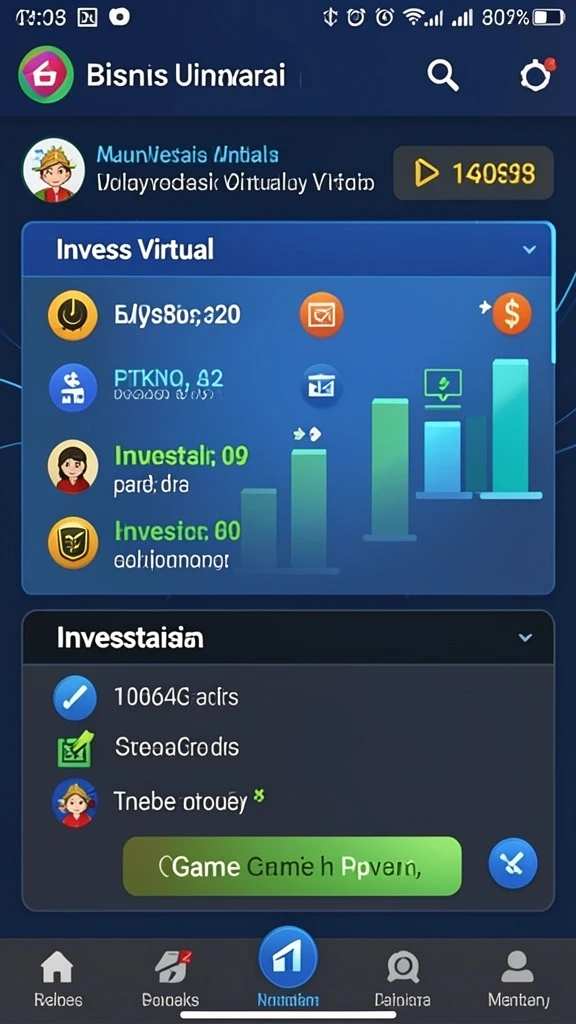Switch to the Boroaks tab
The image size is (576, 1024).
pos(171,978)
